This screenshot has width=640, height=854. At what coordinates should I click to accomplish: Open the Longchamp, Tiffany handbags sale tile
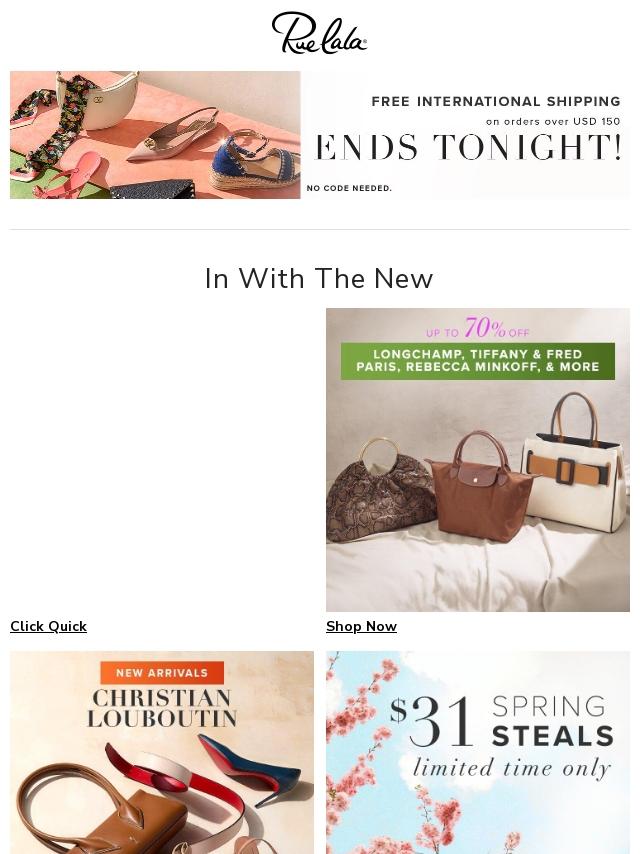(477, 460)
